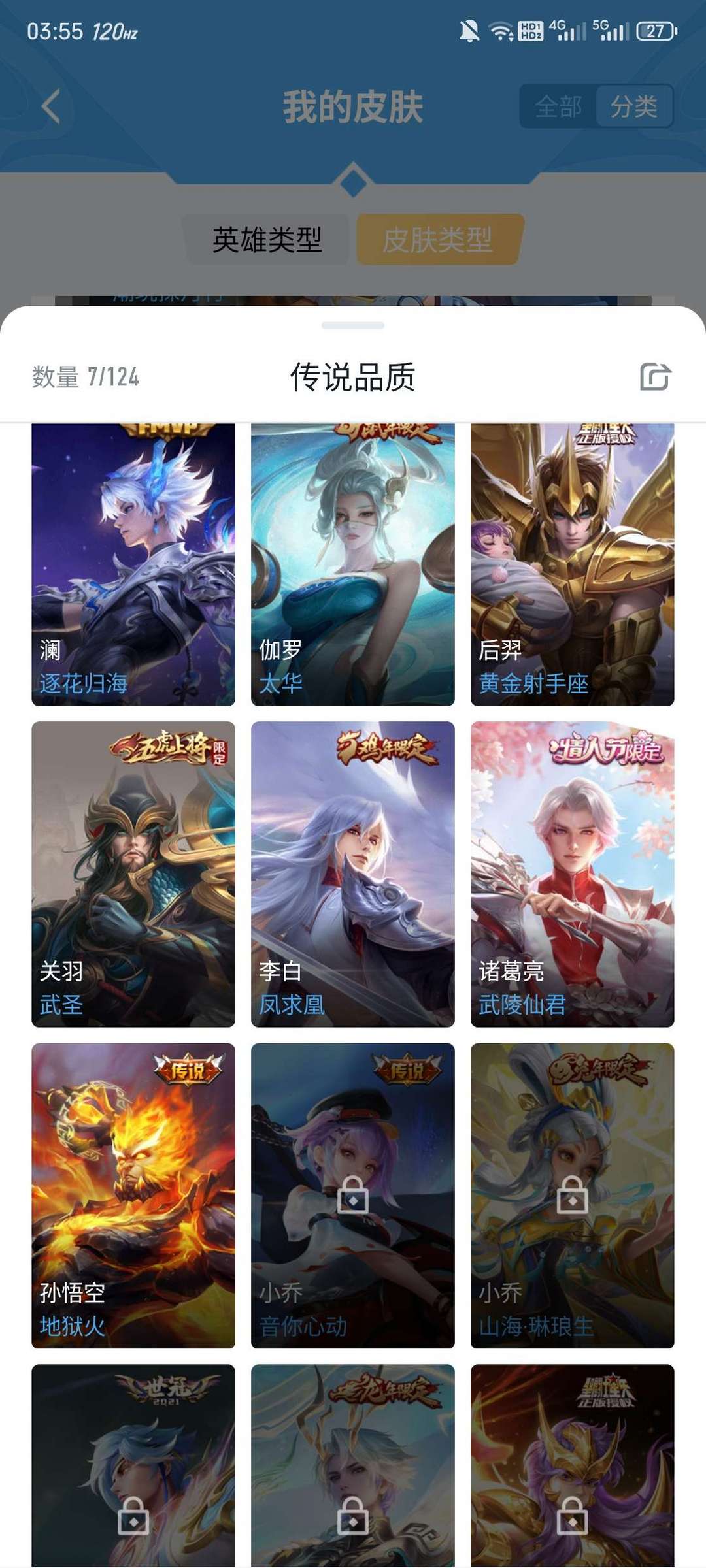Open the 伽罗 太华 skin card
The width and height of the screenshot is (706, 1568).
pyautogui.click(x=353, y=564)
